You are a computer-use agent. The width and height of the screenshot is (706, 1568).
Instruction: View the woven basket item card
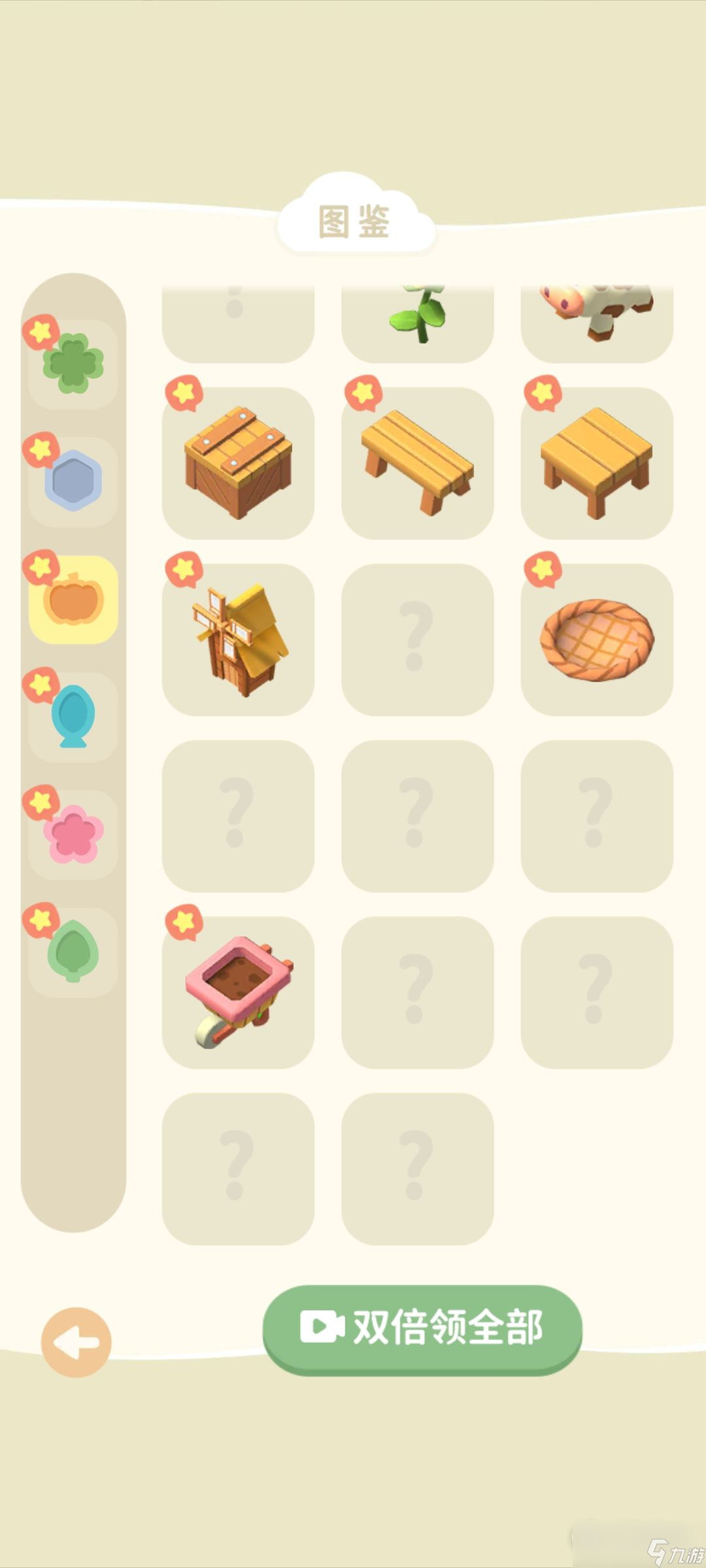(596, 639)
